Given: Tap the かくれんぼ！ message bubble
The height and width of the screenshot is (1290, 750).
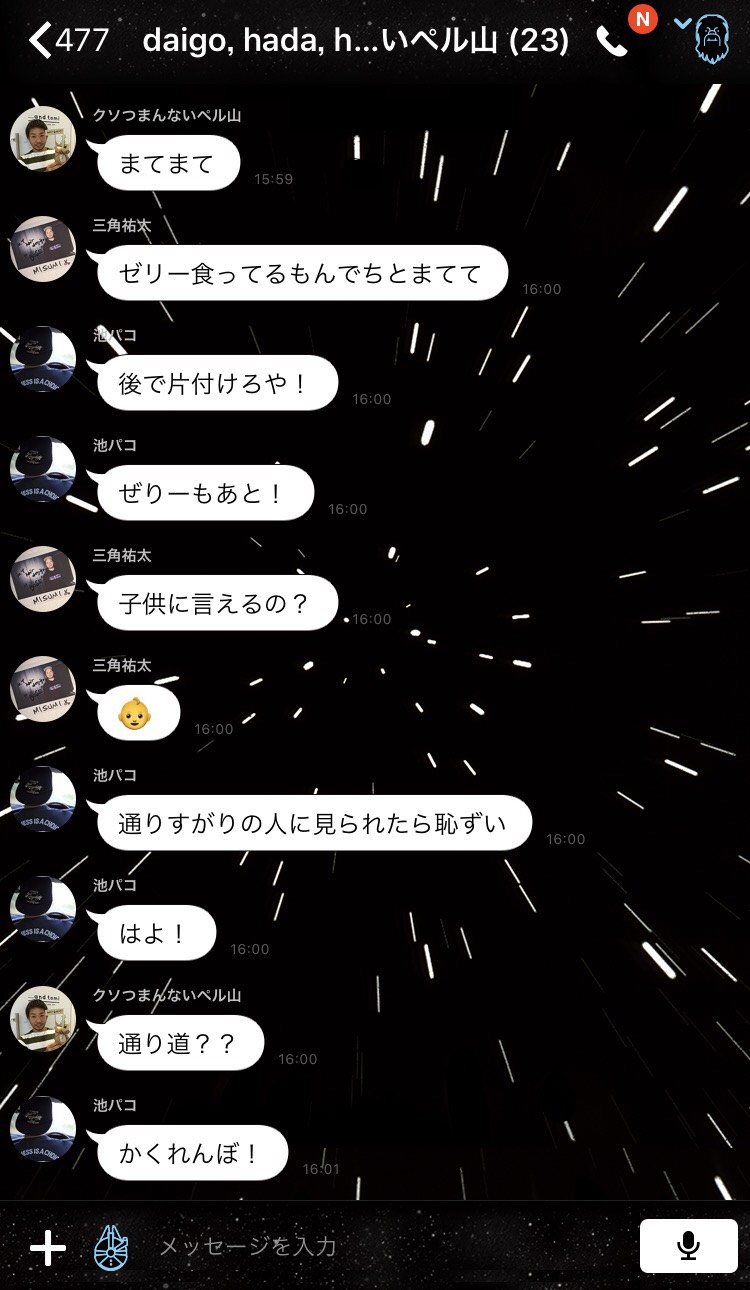Looking at the screenshot, I should pos(192,1151).
